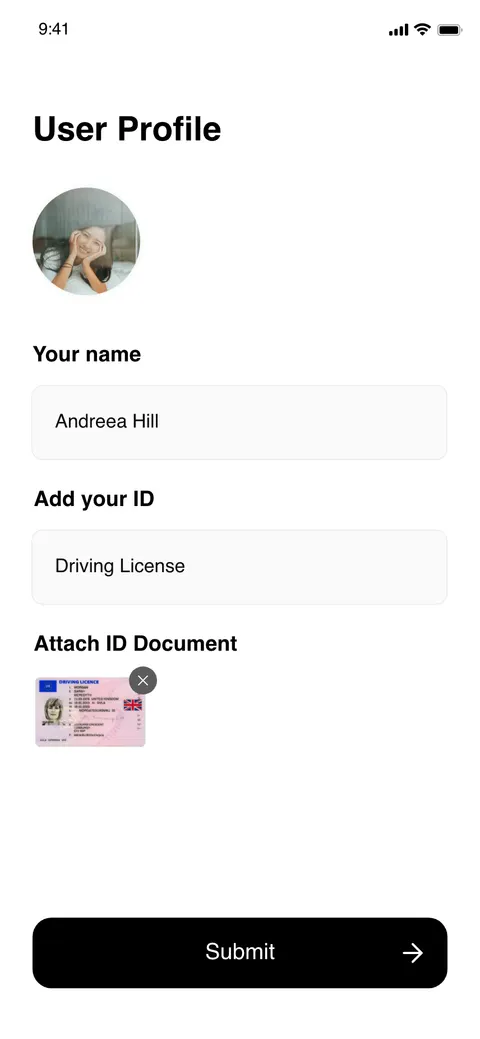Tap the profile photo avatar
This screenshot has height=1039, width=480.
[x=86, y=241]
